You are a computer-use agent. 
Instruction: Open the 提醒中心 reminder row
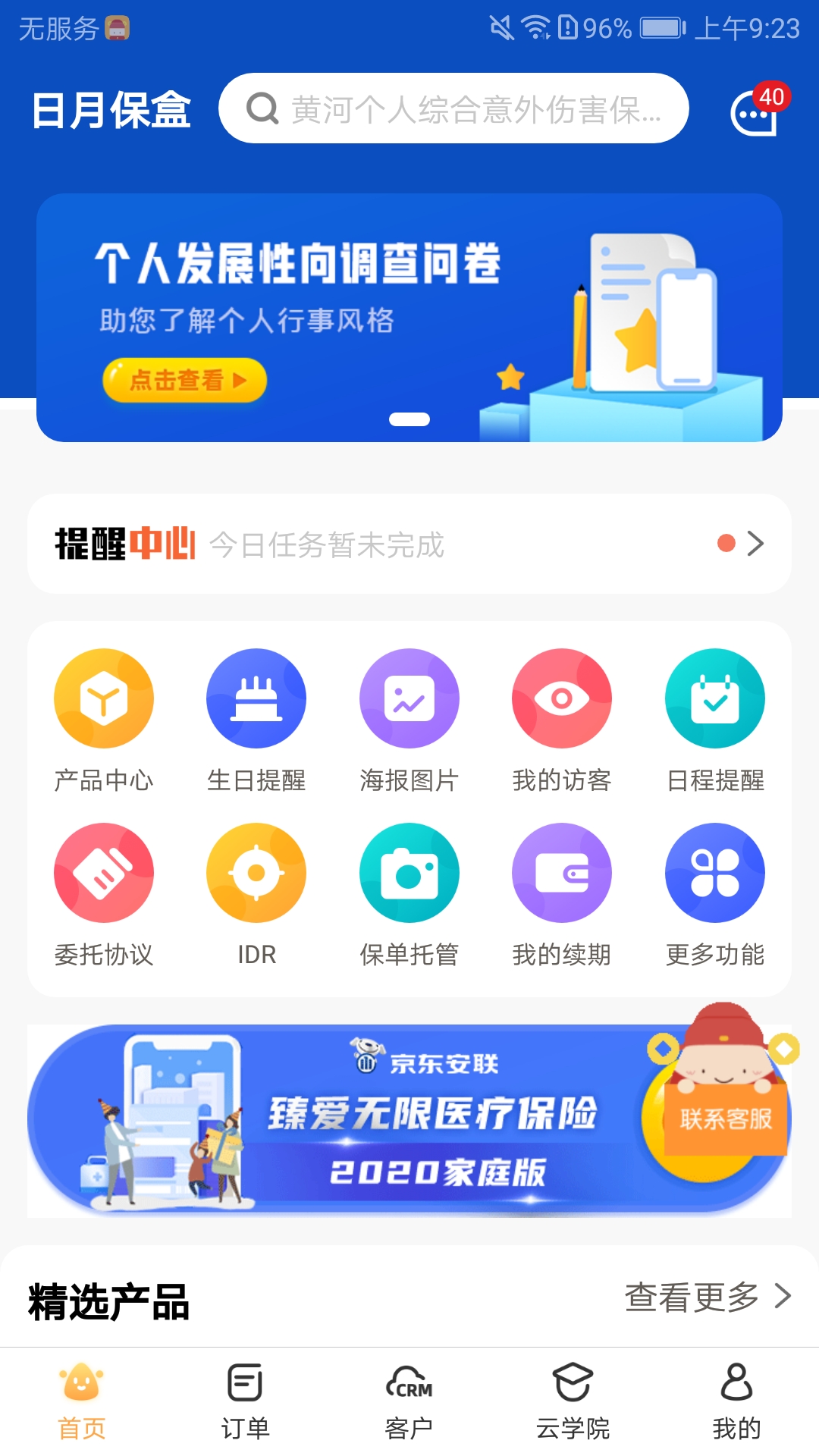409,544
